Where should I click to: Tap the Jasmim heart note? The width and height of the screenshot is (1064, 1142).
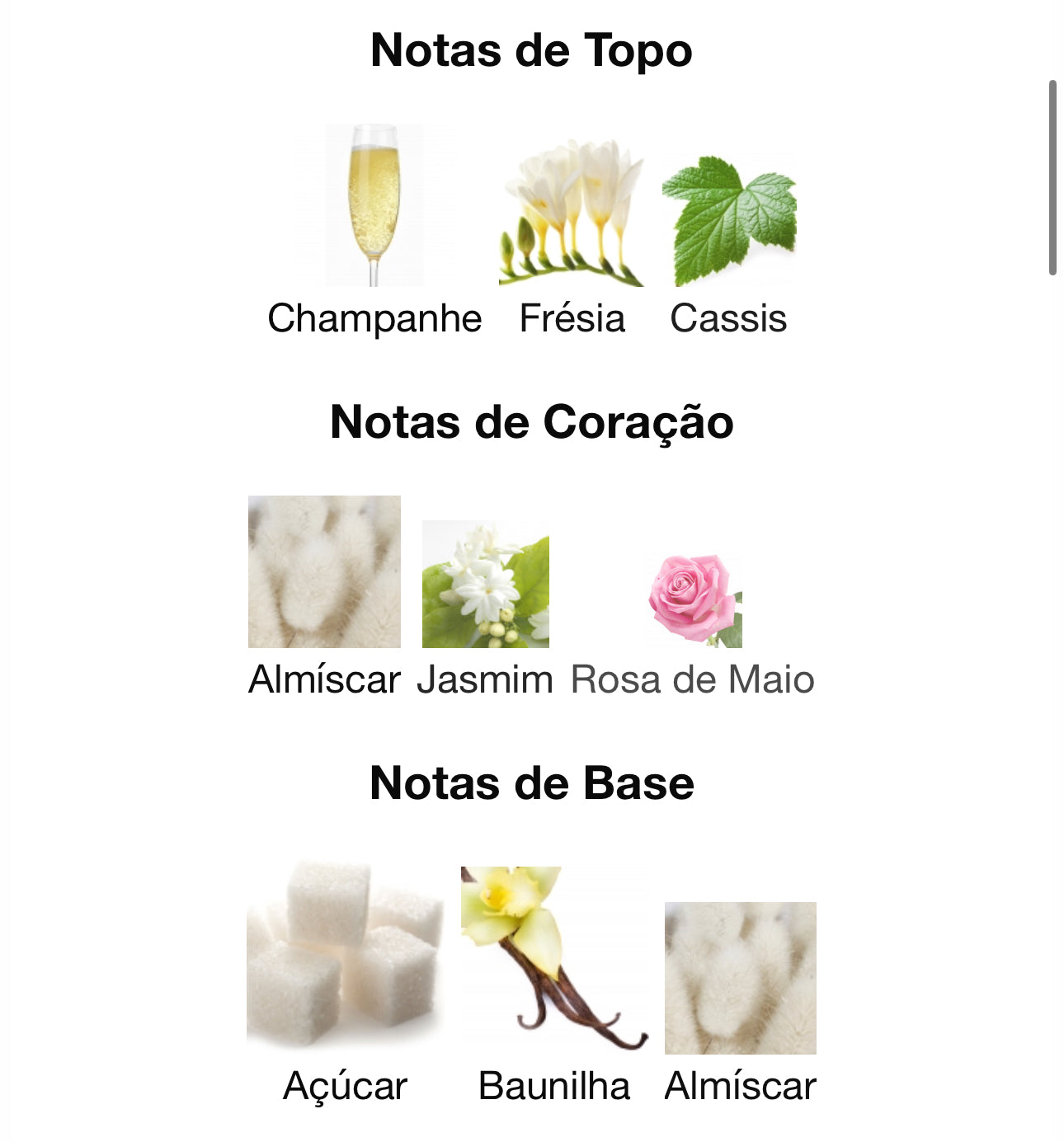coord(485,584)
